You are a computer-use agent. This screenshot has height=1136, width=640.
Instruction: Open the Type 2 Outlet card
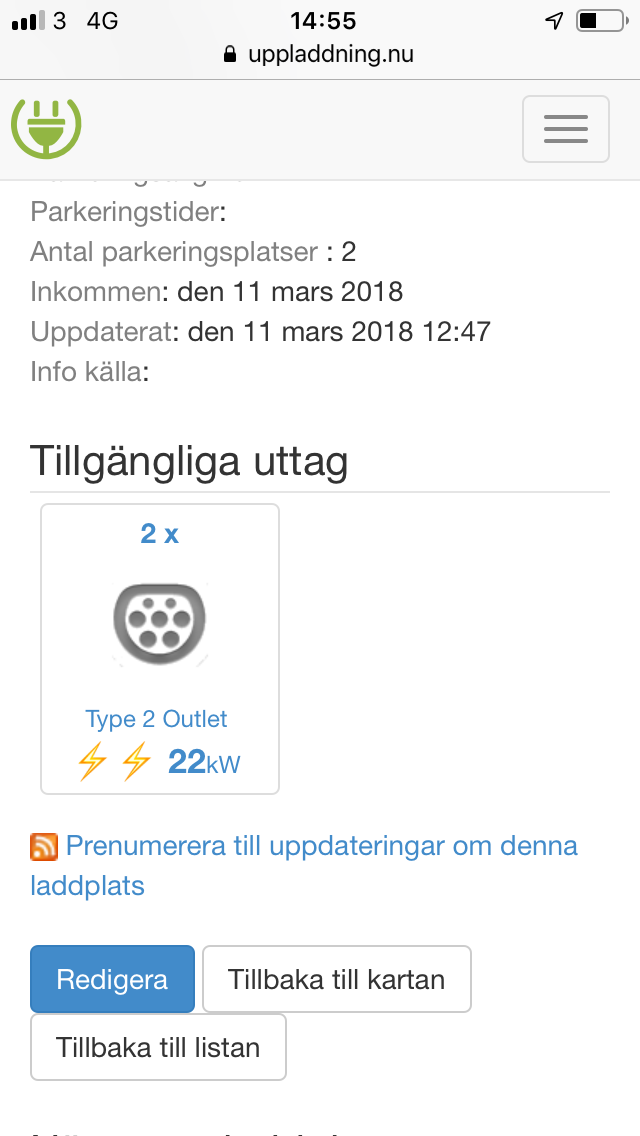(160, 649)
